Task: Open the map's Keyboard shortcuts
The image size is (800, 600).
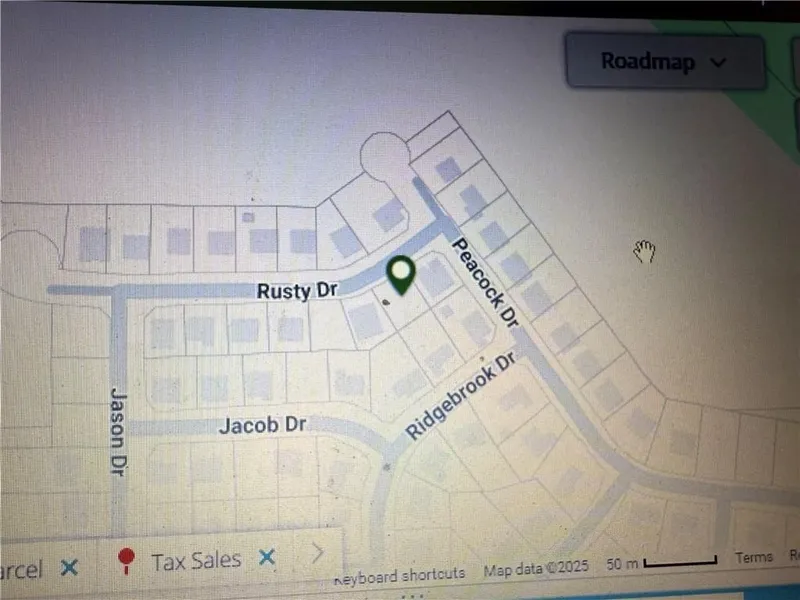Action: pos(400,575)
